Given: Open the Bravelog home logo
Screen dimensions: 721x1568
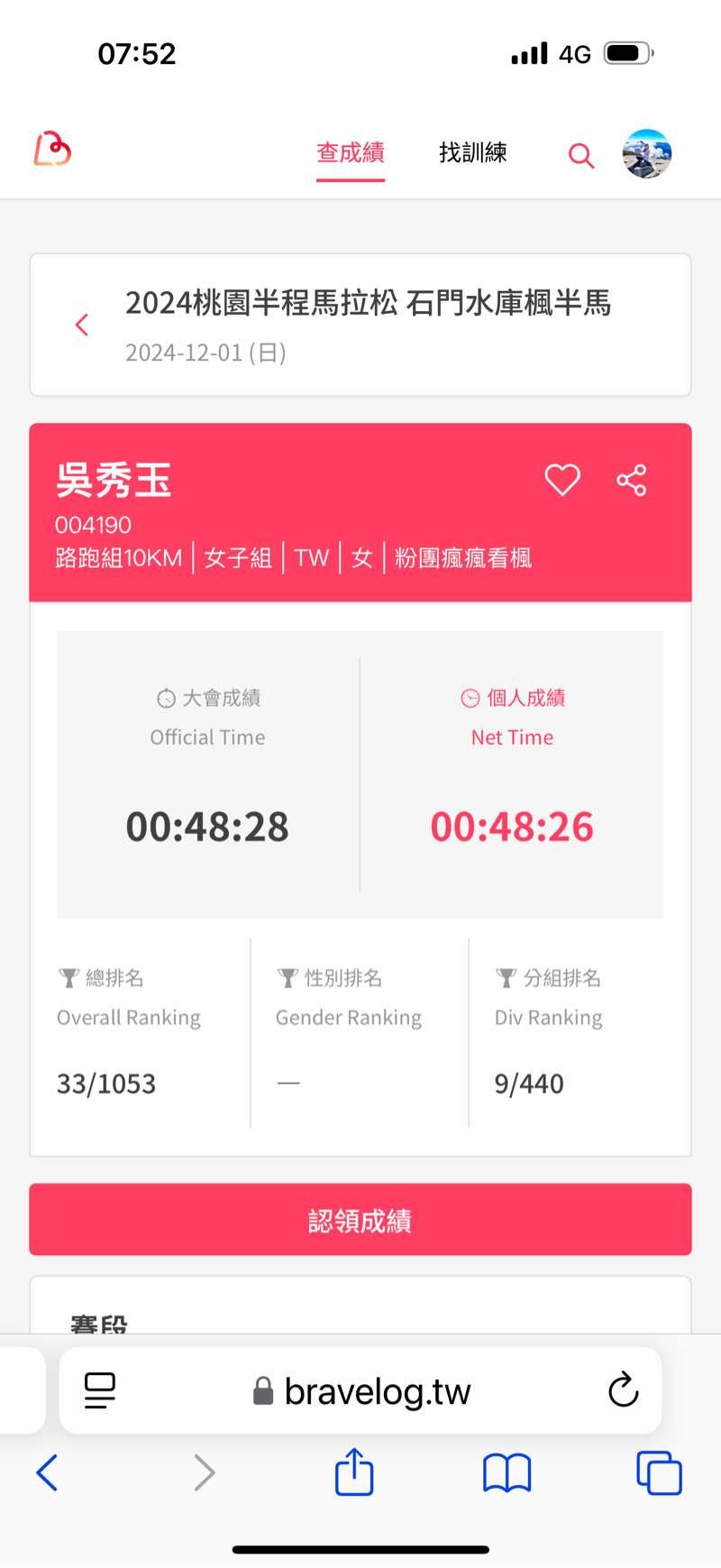Looking at the screenshot, I should 52,150.
